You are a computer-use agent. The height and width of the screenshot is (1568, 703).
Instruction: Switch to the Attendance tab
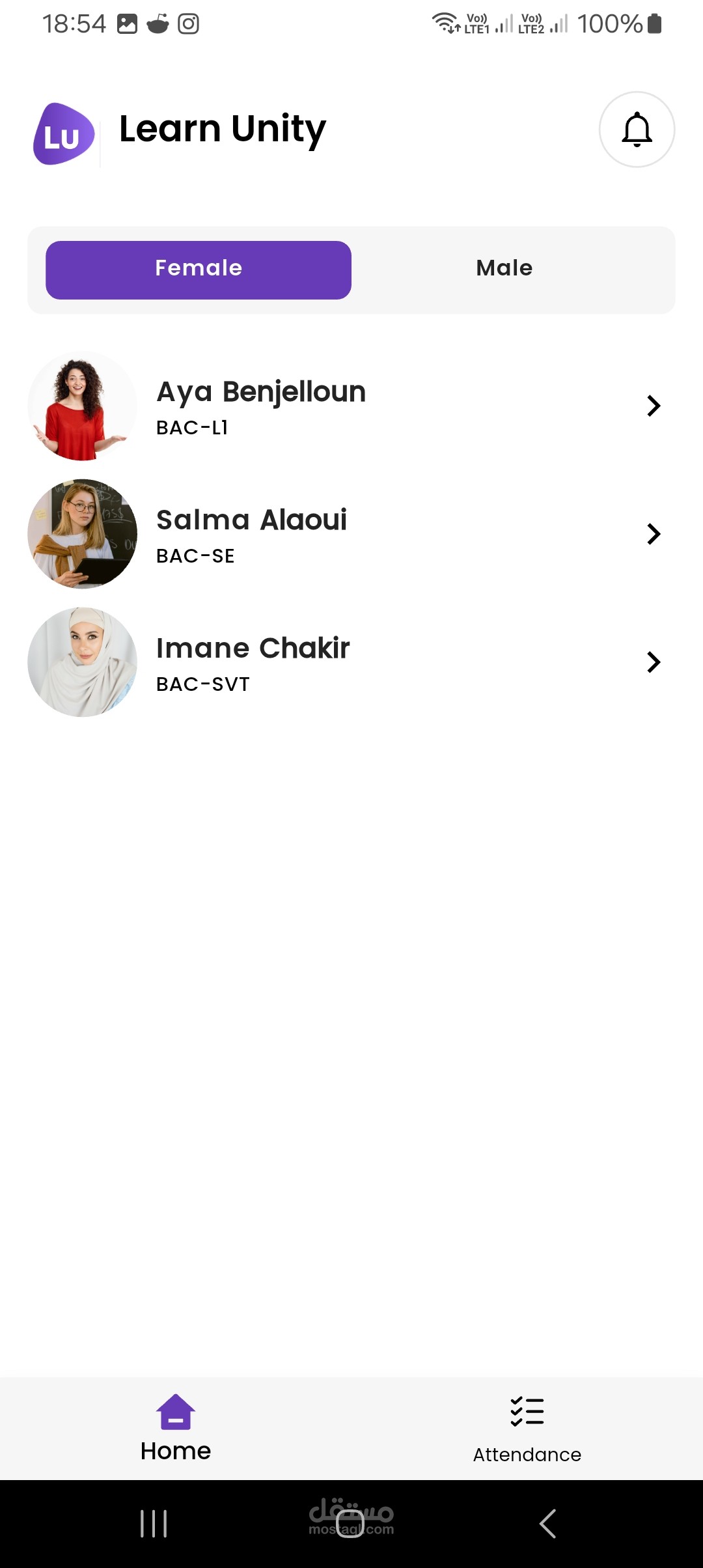pyautogui.click(x=527, y=1429)
